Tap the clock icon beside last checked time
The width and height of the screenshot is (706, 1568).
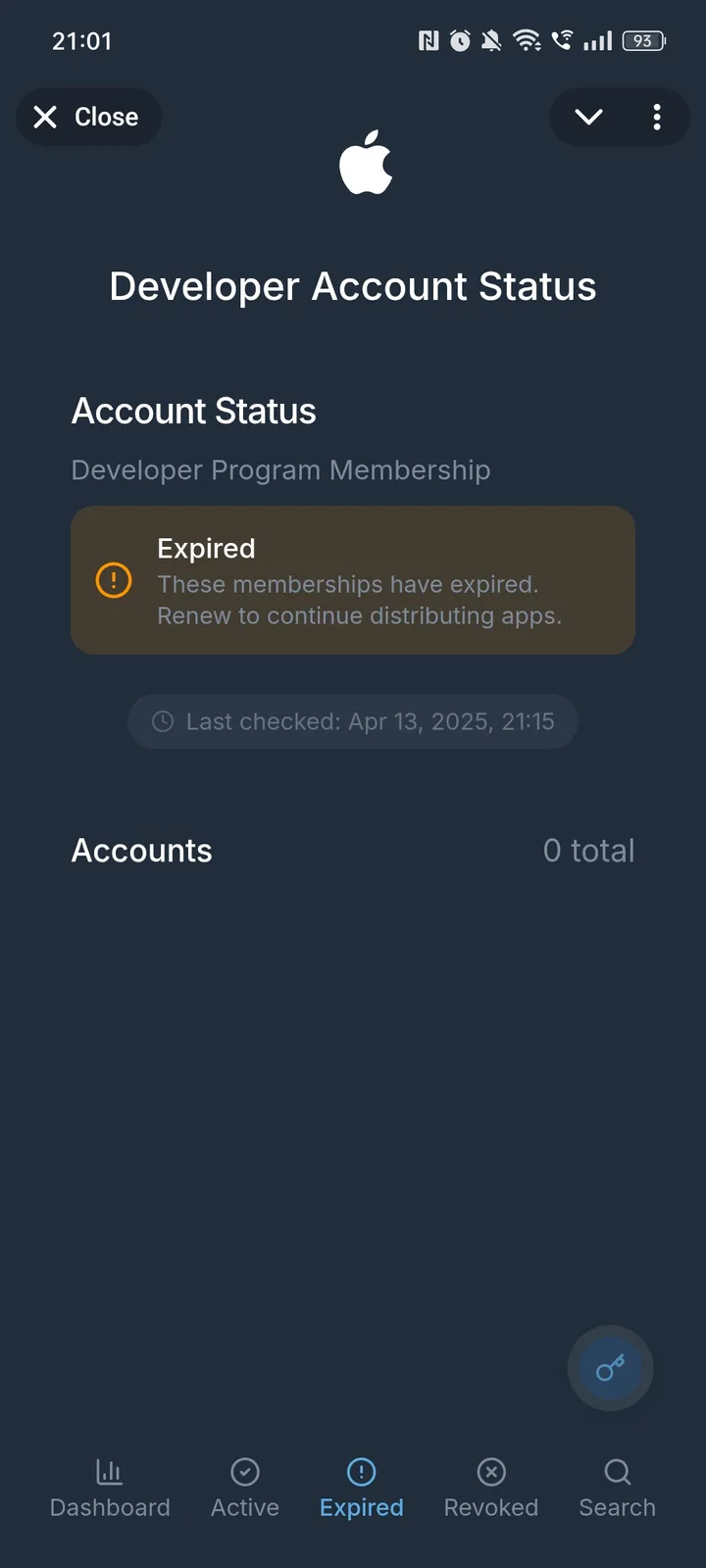point(162,721)
